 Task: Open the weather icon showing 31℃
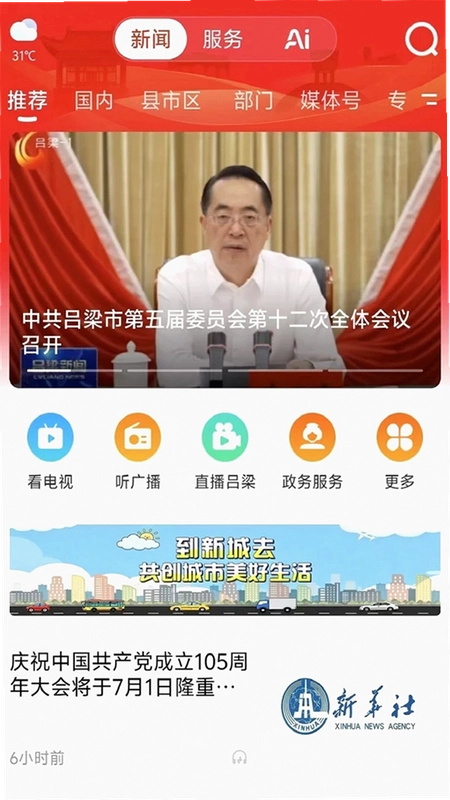23,40
